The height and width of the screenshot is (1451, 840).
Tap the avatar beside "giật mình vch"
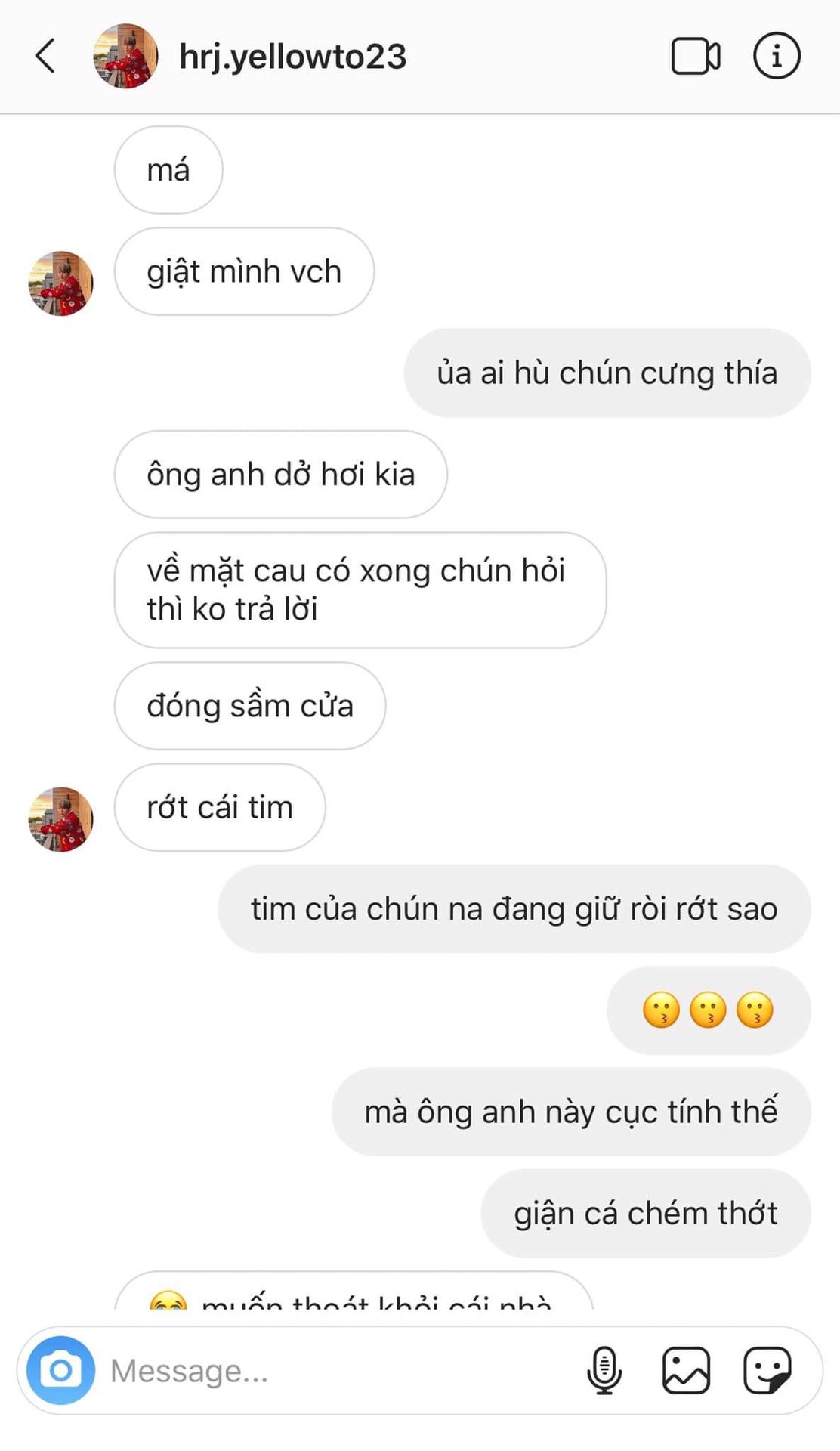pyautogui.click(x=60, y=283)
